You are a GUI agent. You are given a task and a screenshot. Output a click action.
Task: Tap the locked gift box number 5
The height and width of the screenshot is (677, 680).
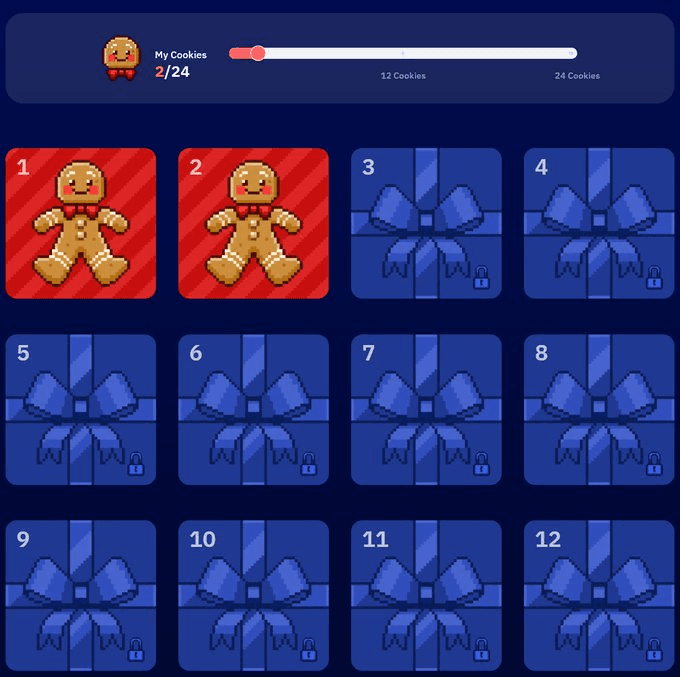pyautogui.click(x=80, y=409)
